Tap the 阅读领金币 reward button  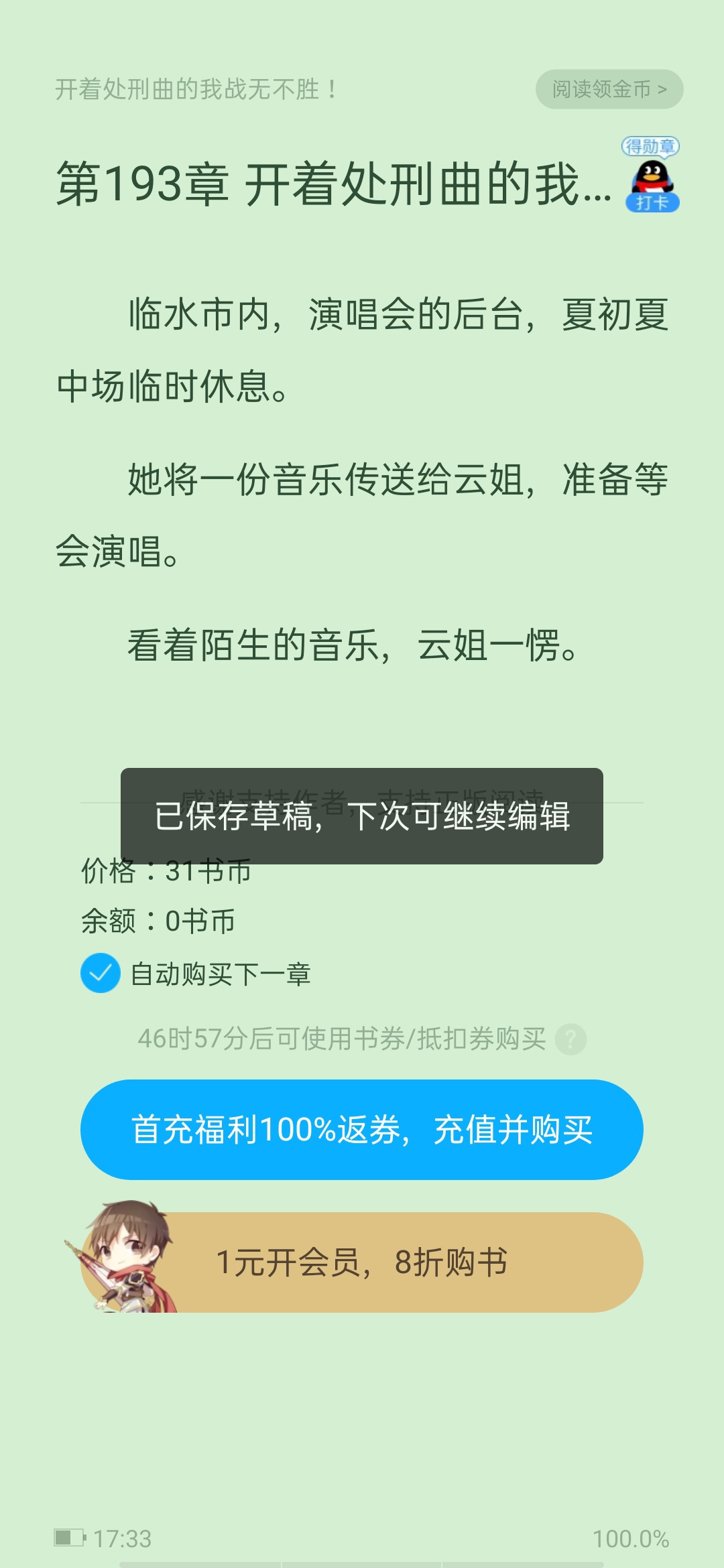pos(609,89)
